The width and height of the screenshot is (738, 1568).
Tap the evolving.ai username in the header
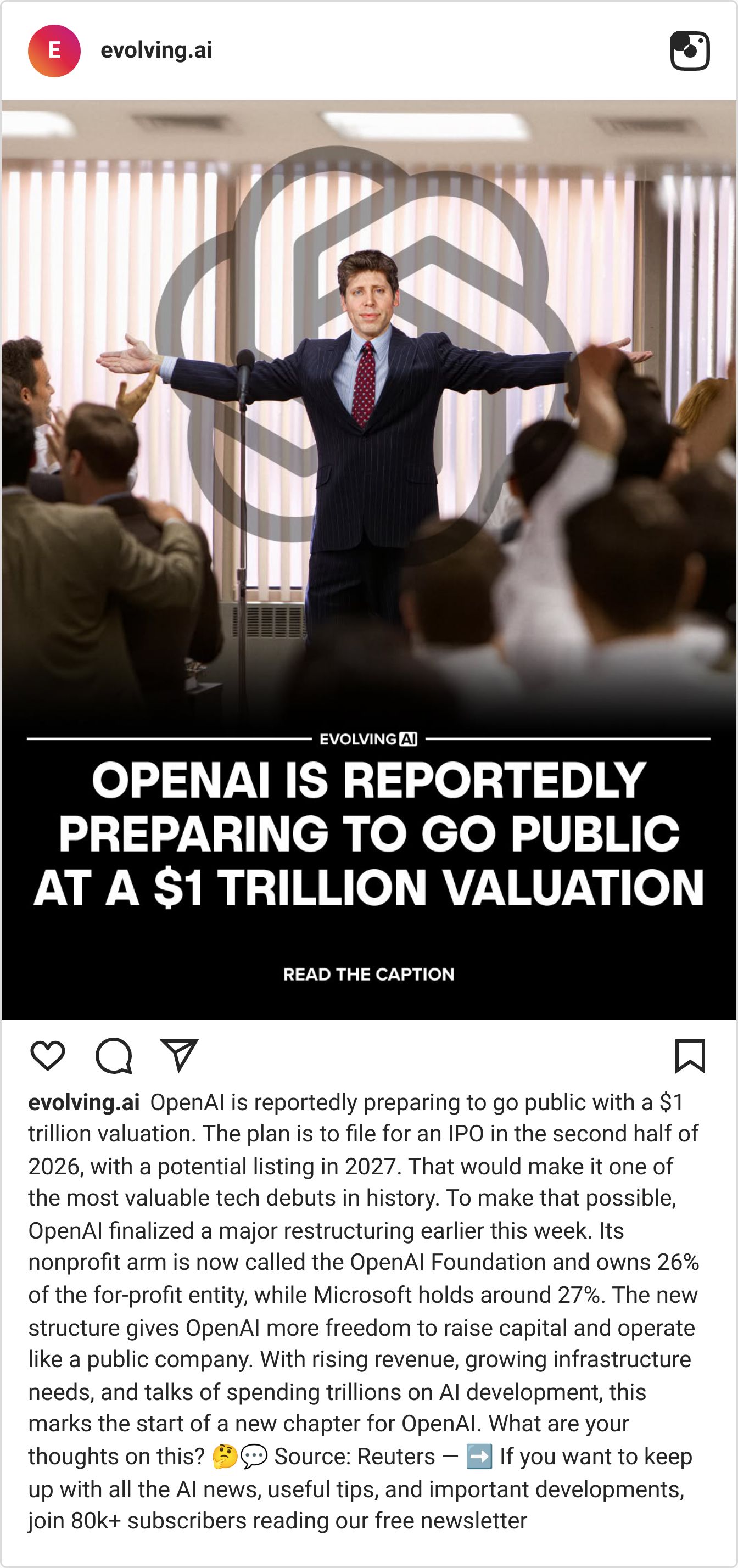[156, 50]
